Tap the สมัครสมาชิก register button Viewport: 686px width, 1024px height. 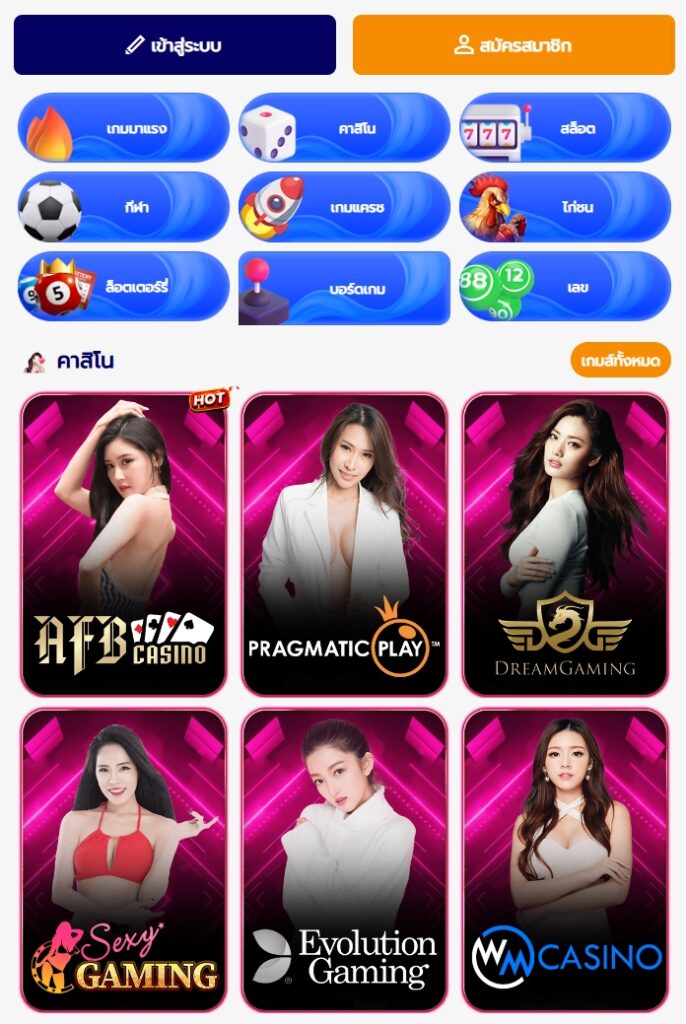click(513, 45)
